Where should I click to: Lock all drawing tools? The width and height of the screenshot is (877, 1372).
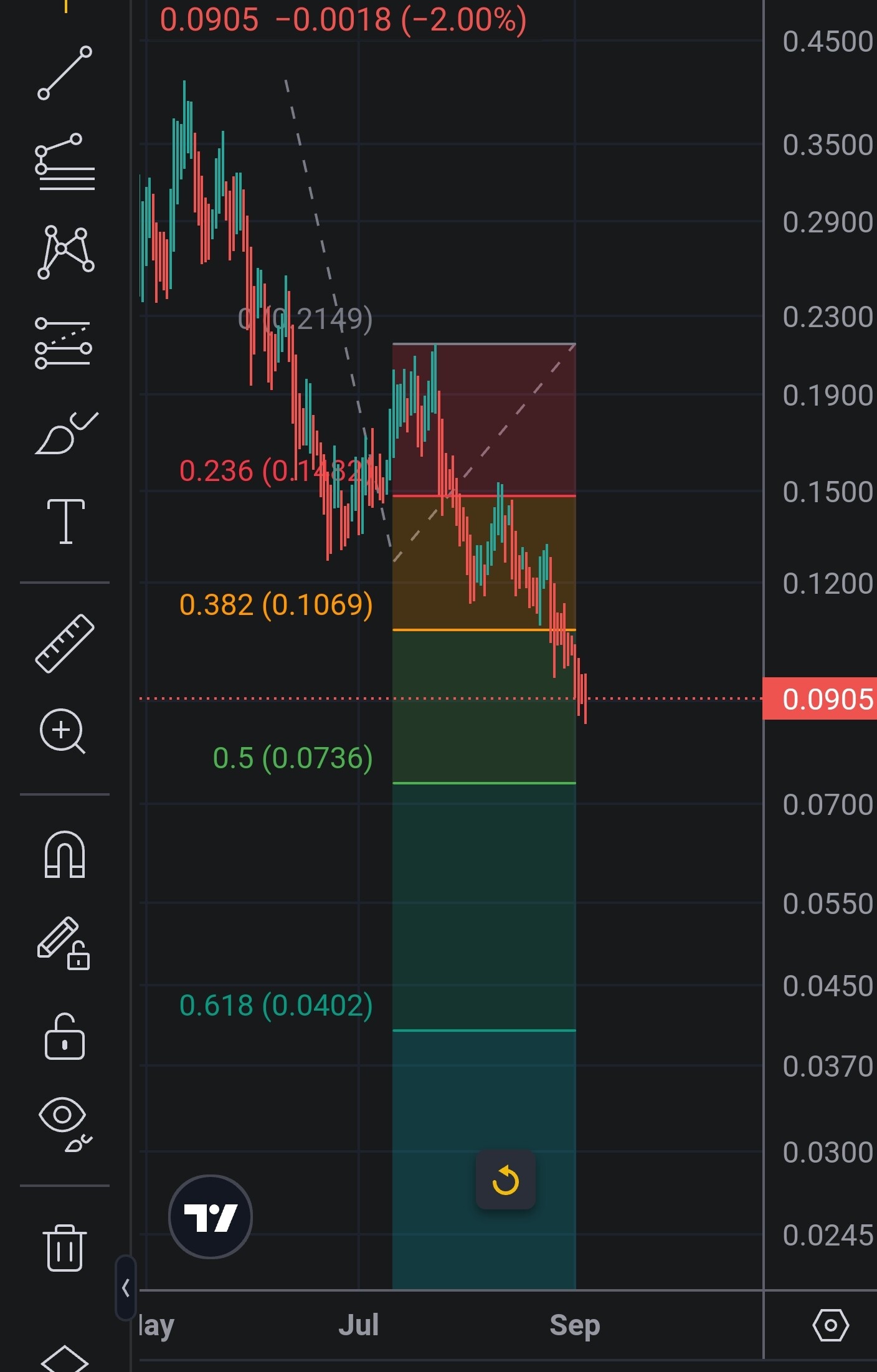pyautogui.click(x=65, y=1036)
